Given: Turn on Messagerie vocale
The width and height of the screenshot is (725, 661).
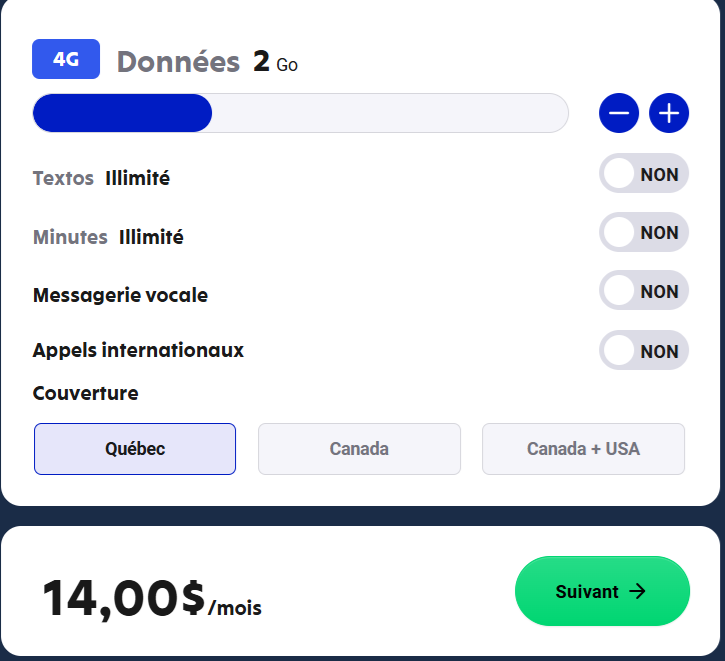Looking at the screenshot, I should [644, 290].
